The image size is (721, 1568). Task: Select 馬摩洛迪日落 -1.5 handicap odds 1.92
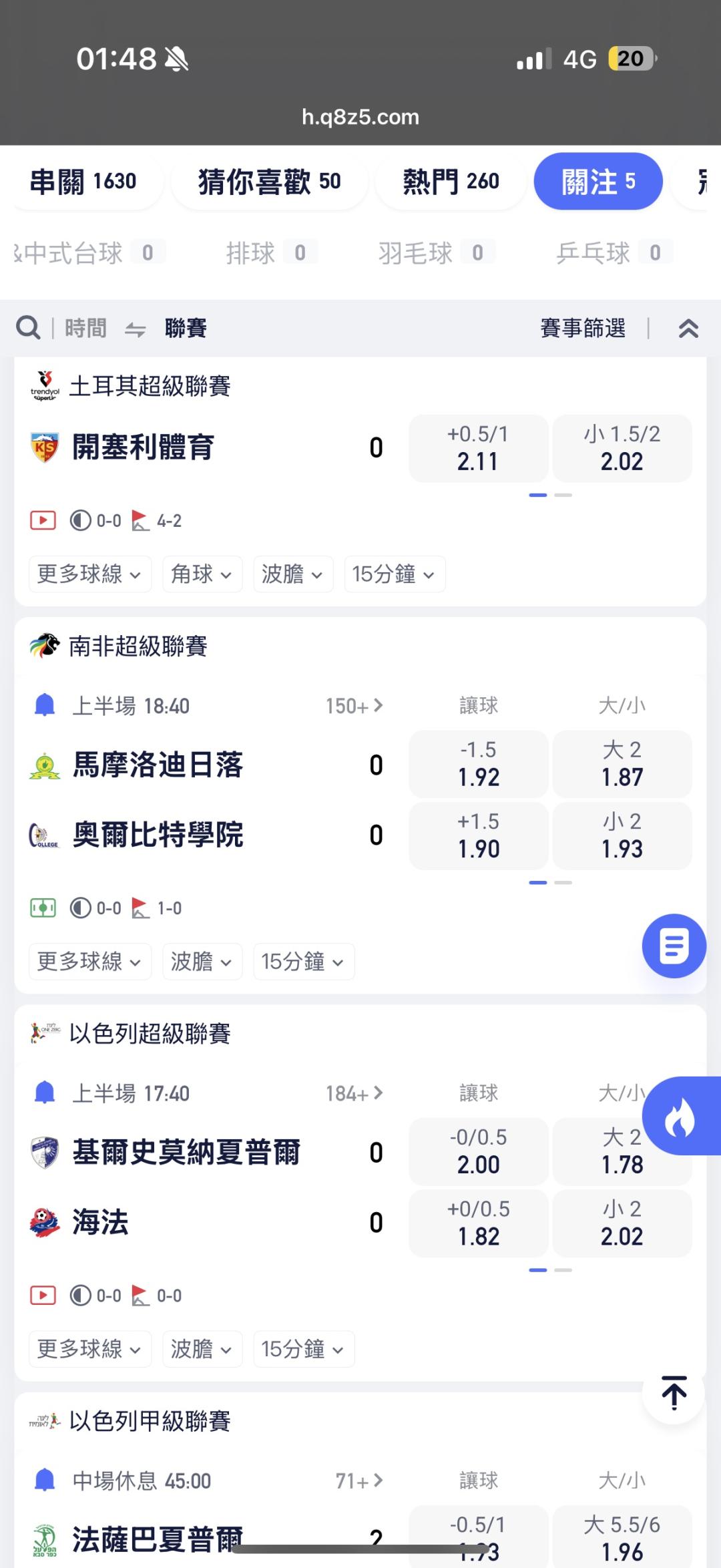478,764
